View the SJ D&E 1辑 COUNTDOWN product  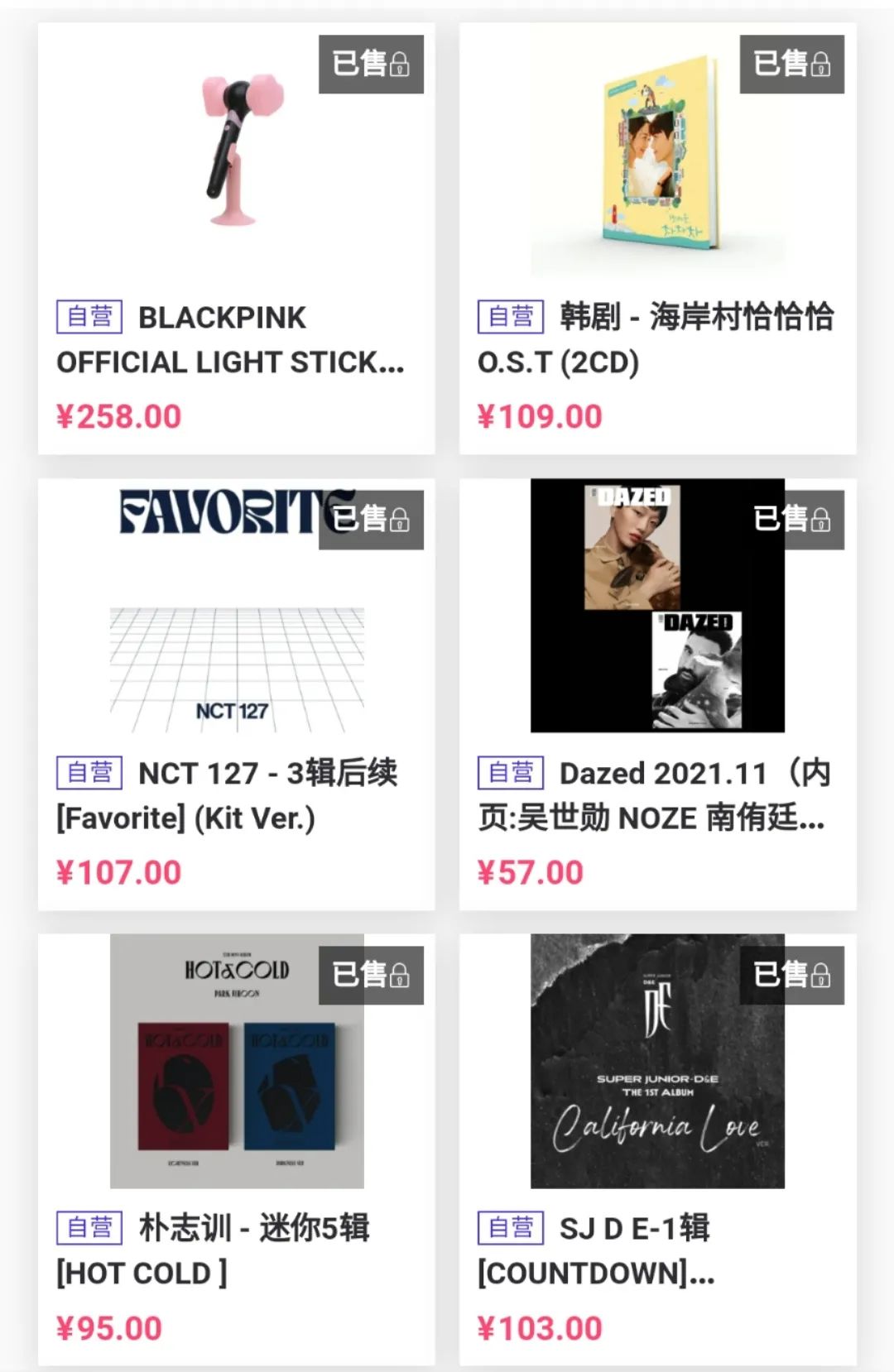(657, 1150)
